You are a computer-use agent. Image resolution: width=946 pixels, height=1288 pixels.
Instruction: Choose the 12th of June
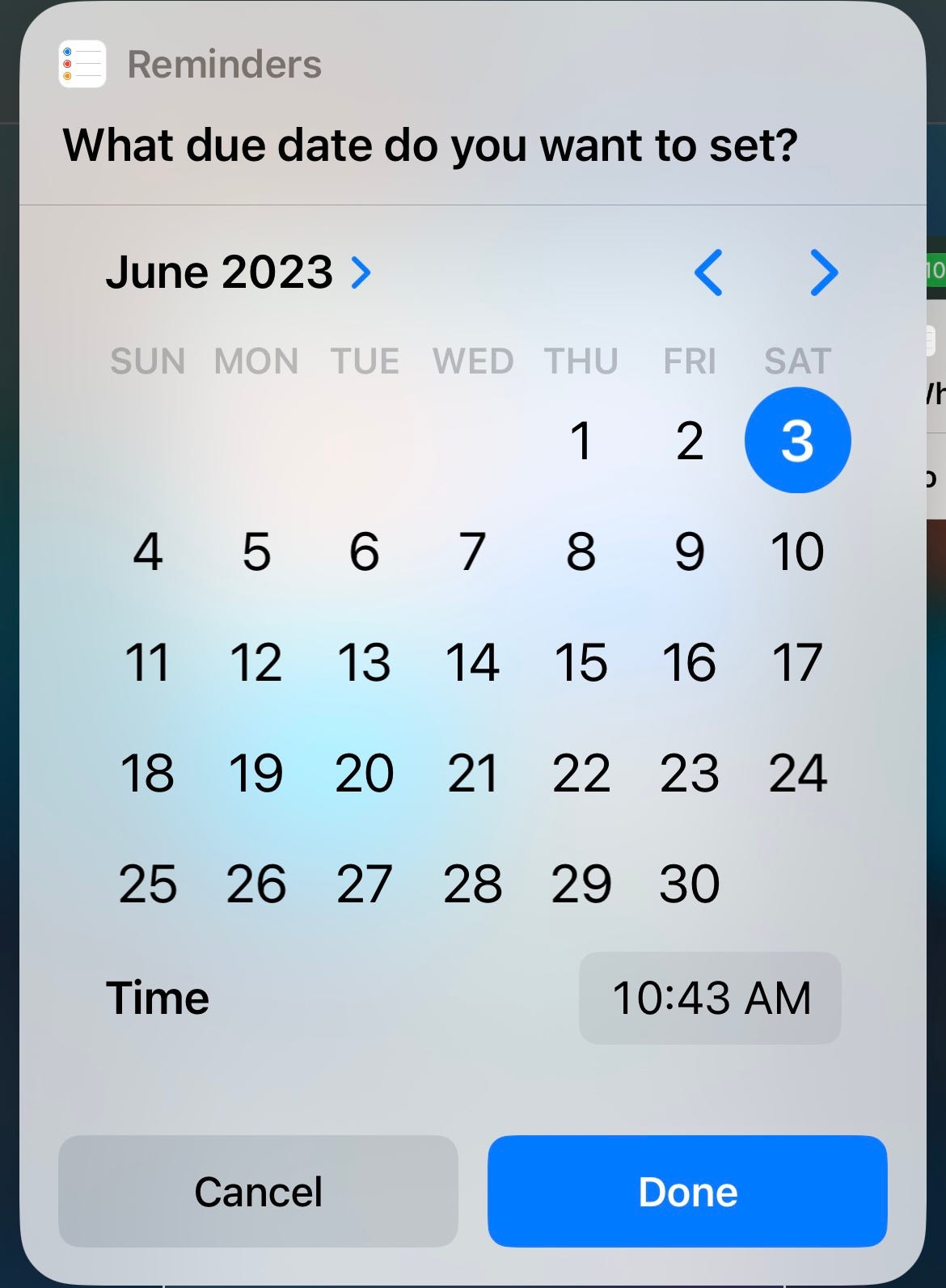click(x=256, y=663)
